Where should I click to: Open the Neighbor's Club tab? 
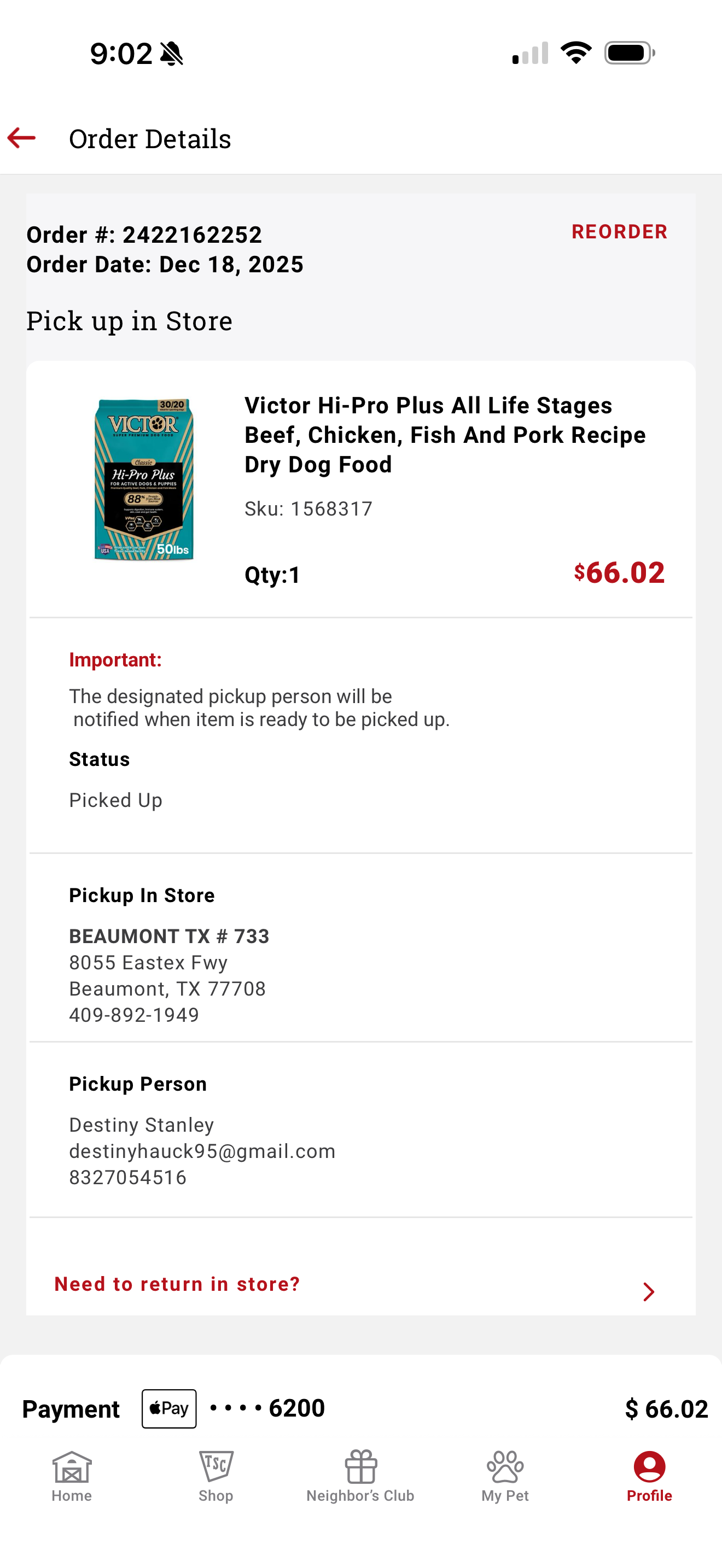[x=360, y=1476]
